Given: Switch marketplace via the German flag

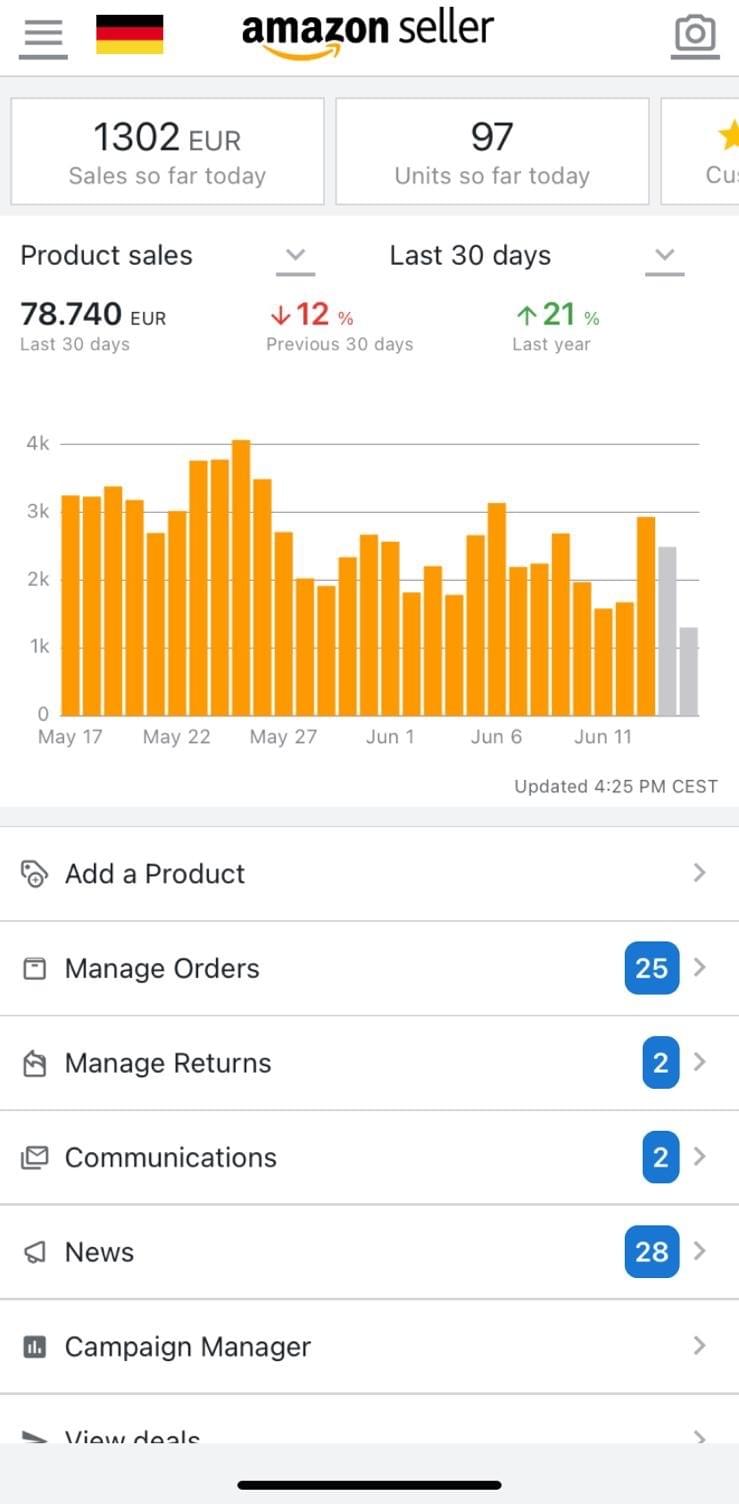Looking at the screenshot, I should 129,35.
